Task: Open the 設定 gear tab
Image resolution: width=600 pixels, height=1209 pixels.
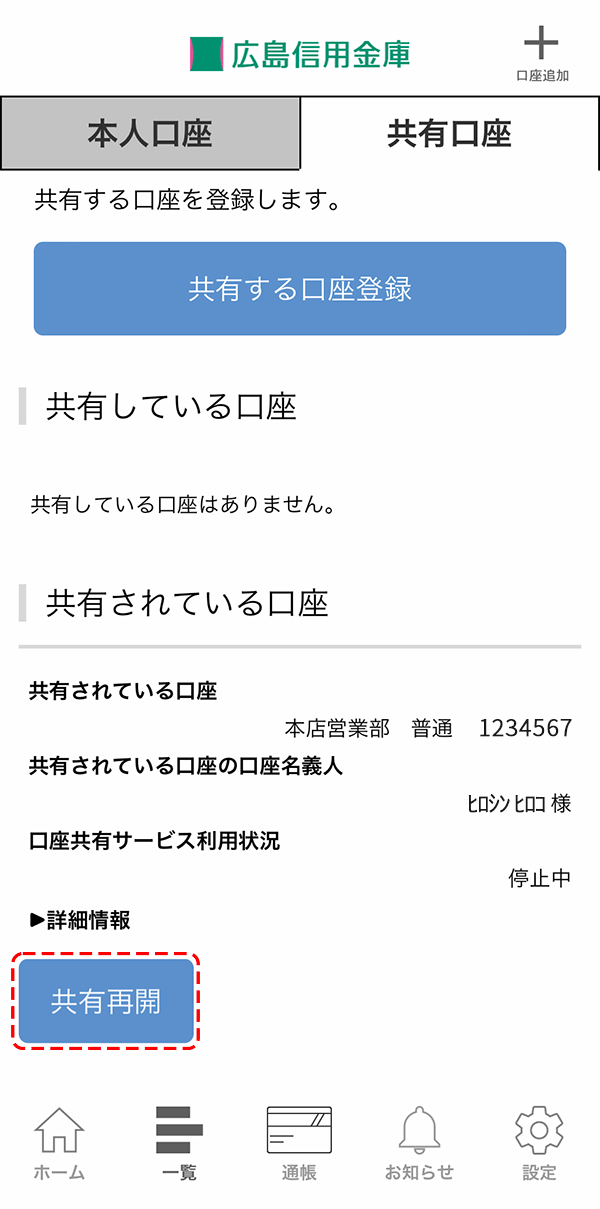Action: tap(539, 1144)
